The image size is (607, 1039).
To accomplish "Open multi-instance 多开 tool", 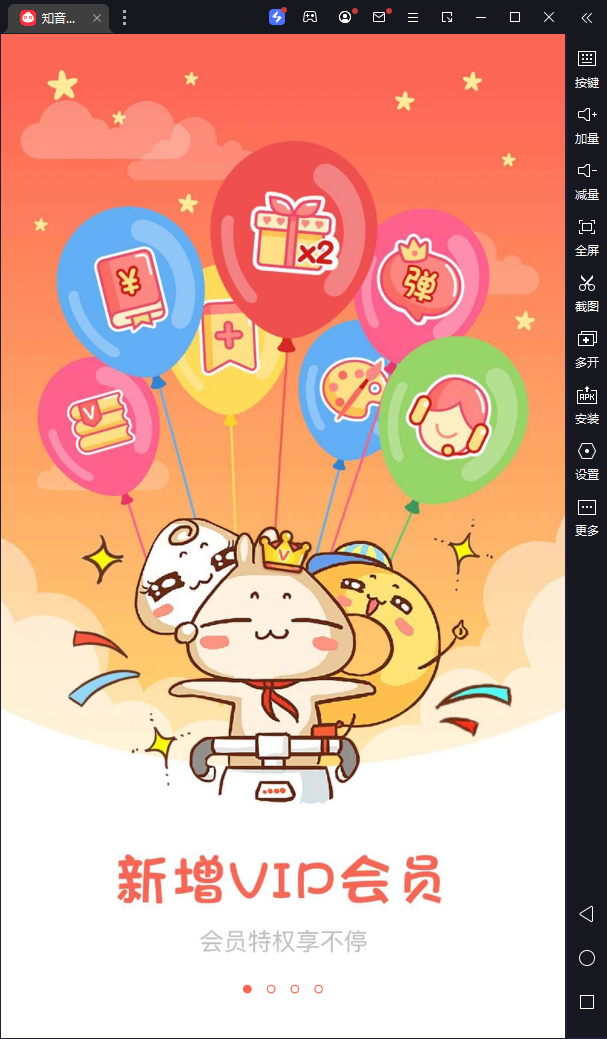I will point(587,347).
